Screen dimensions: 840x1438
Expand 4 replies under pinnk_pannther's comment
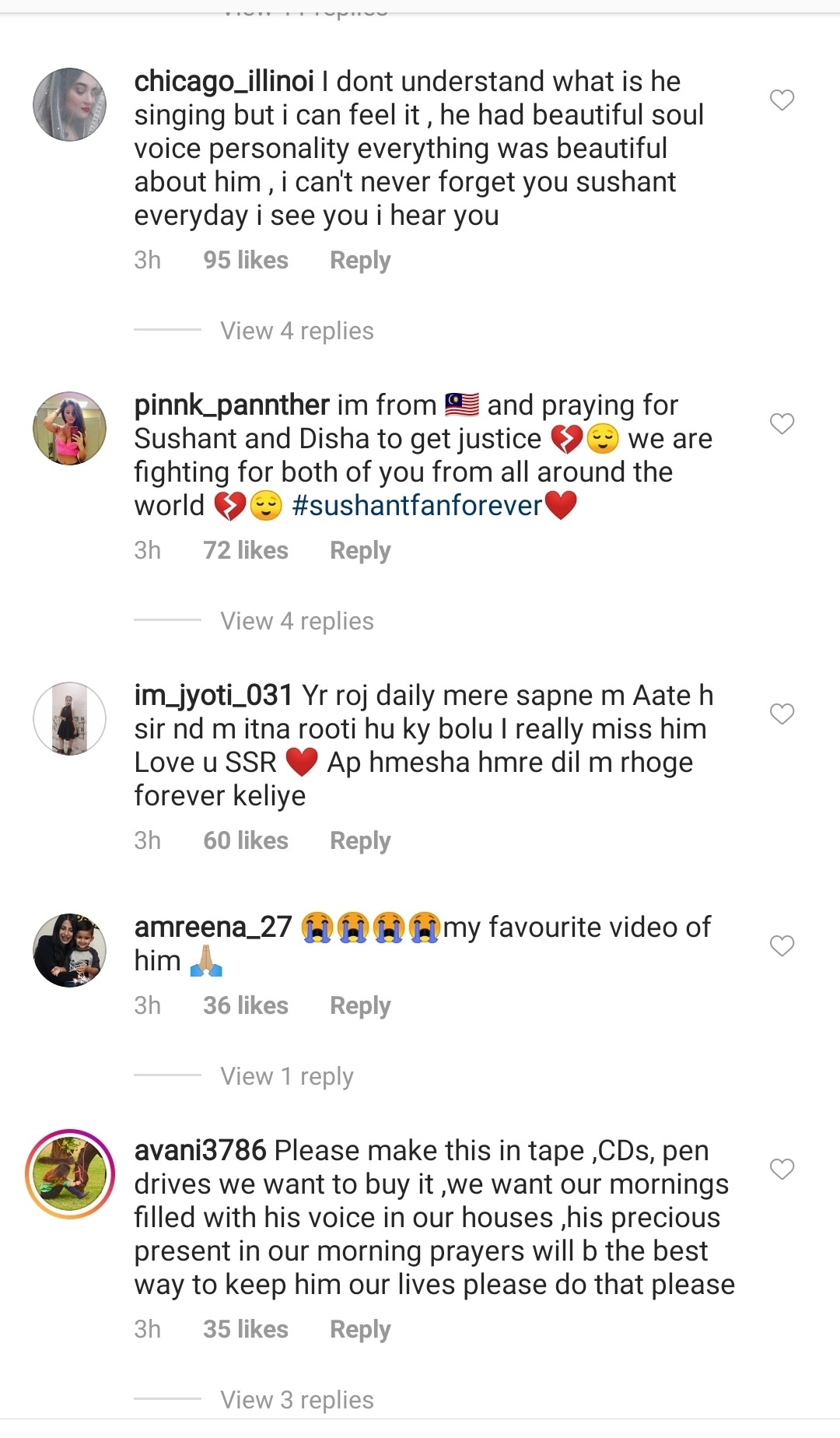click(x=296, y=621)
